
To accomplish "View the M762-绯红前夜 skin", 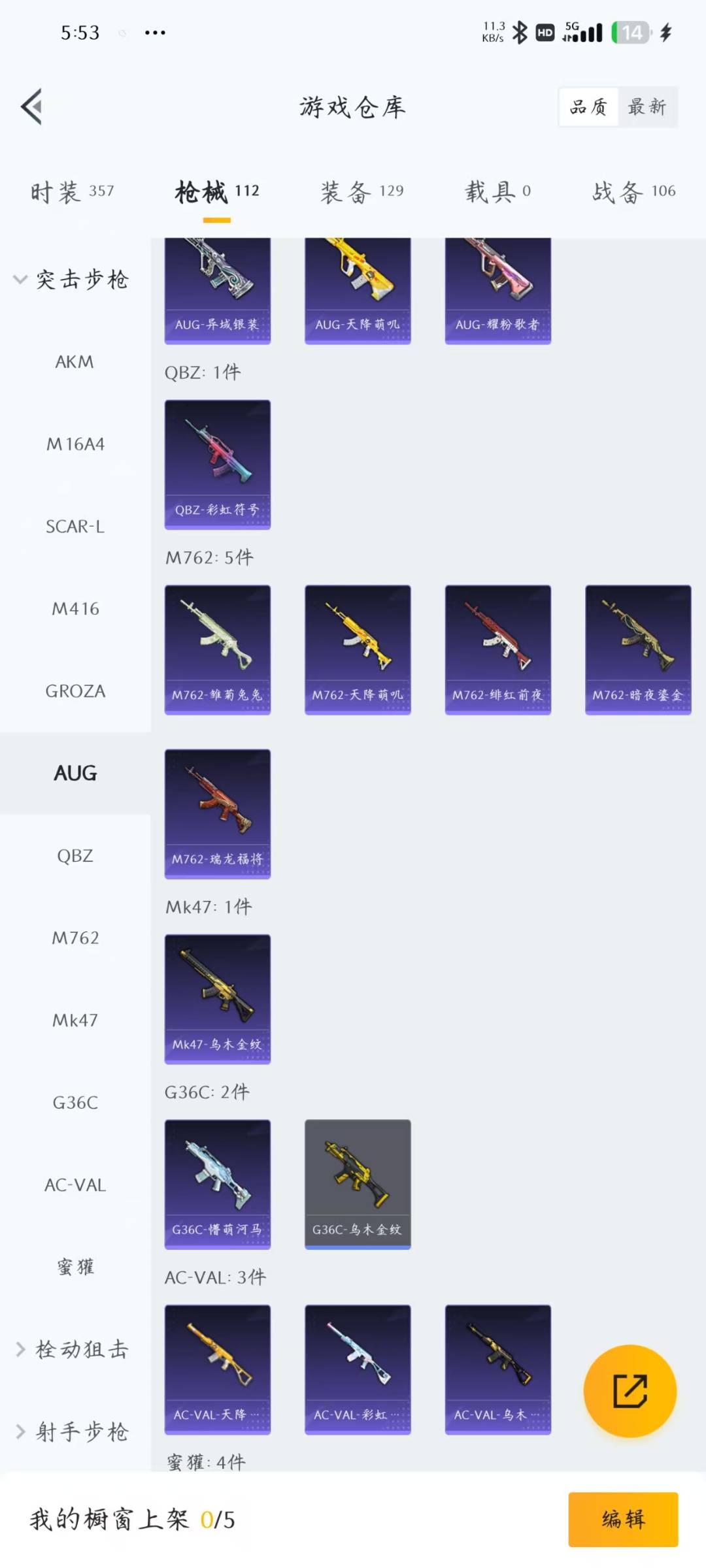I will tap(498, 650).
